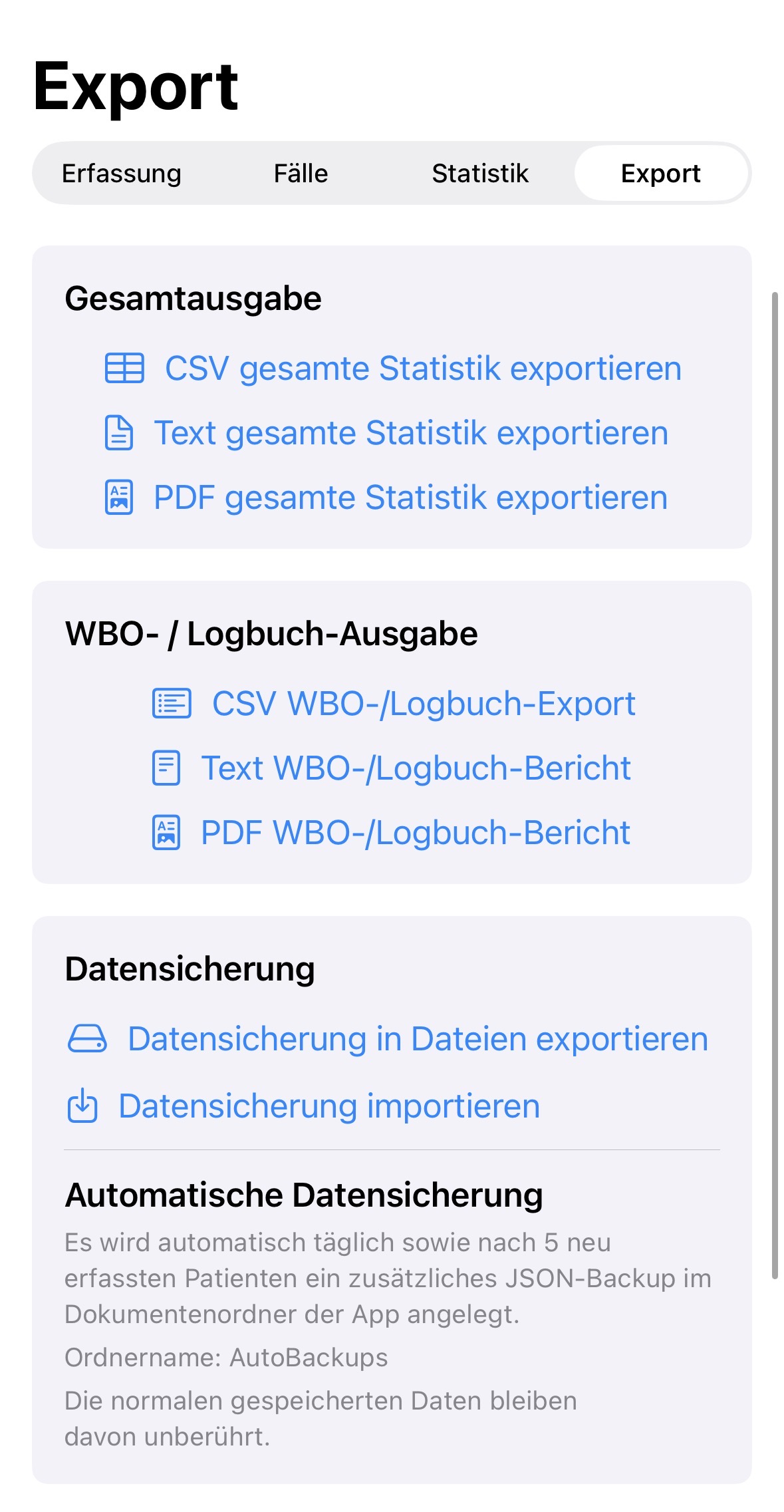
Task: Select the Export segment
Action: (660, 174)
